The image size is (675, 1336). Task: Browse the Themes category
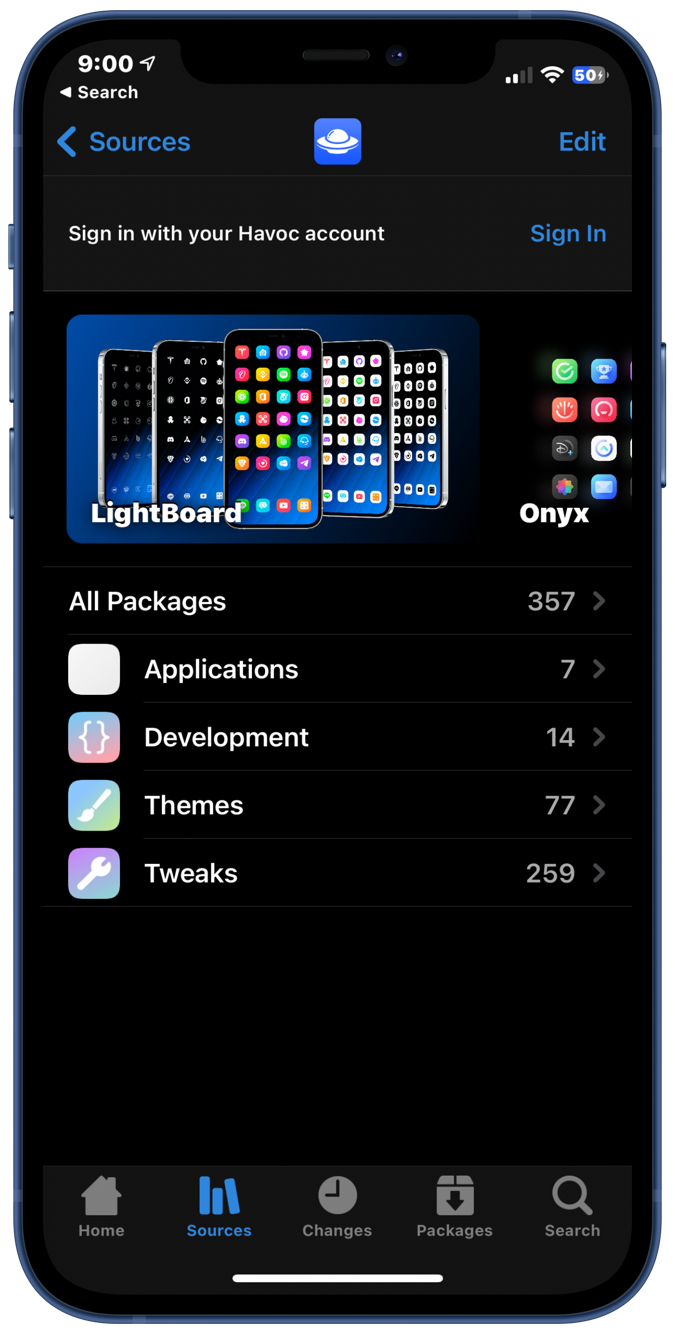337,805
